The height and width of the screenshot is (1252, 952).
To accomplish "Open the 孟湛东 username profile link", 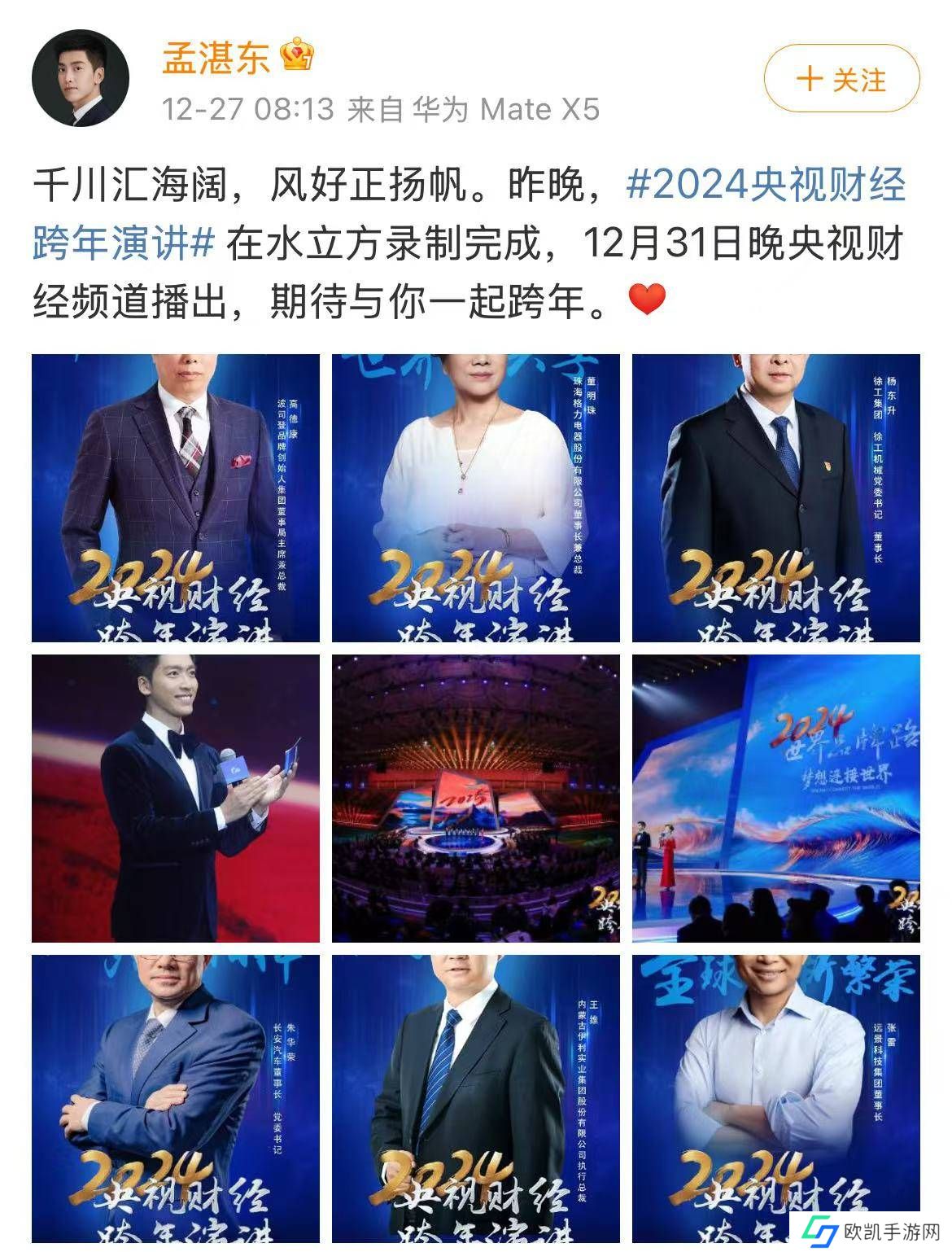I will (x=216, y=57).
